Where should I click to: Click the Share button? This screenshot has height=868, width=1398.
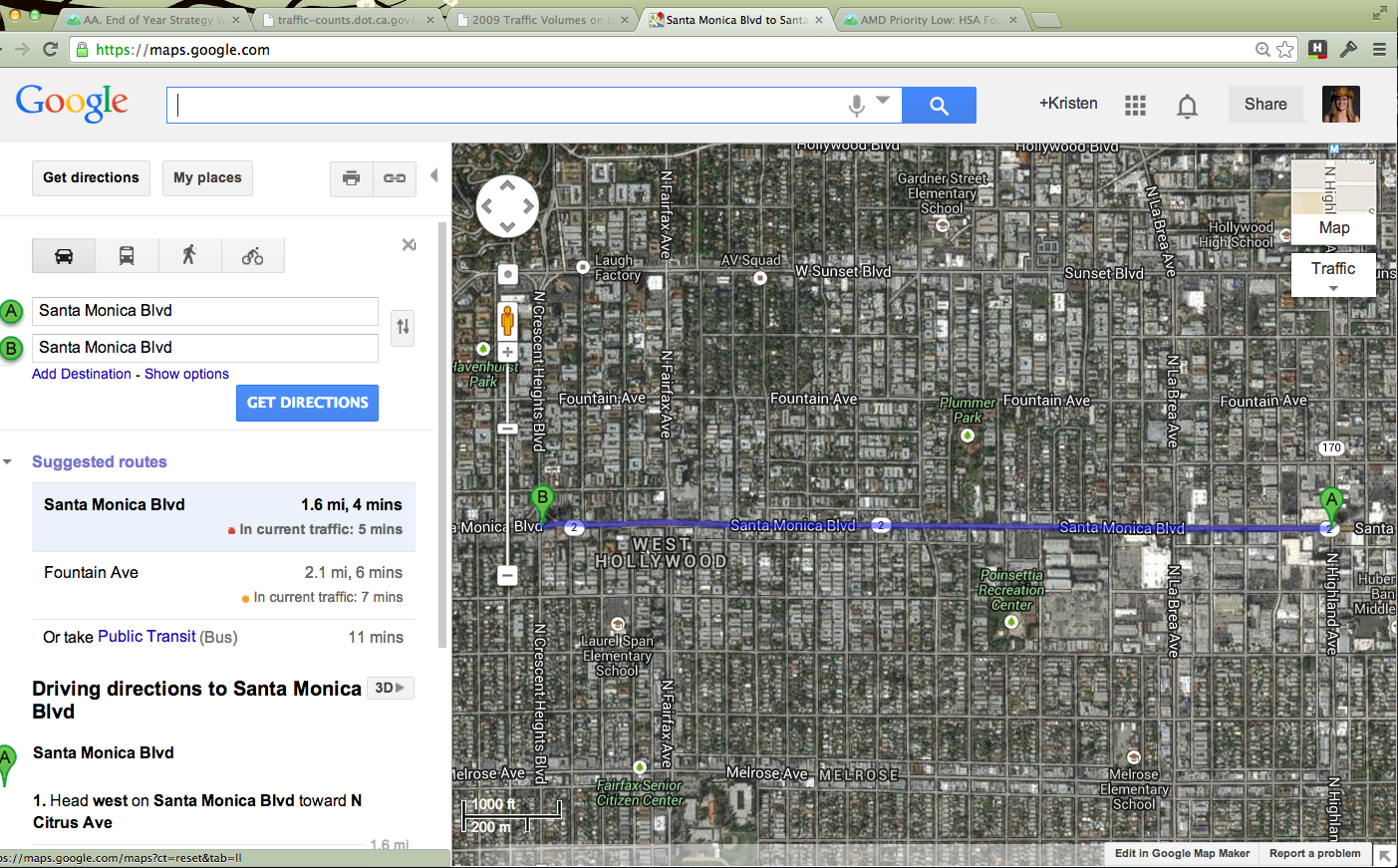tap(1264, 105)
